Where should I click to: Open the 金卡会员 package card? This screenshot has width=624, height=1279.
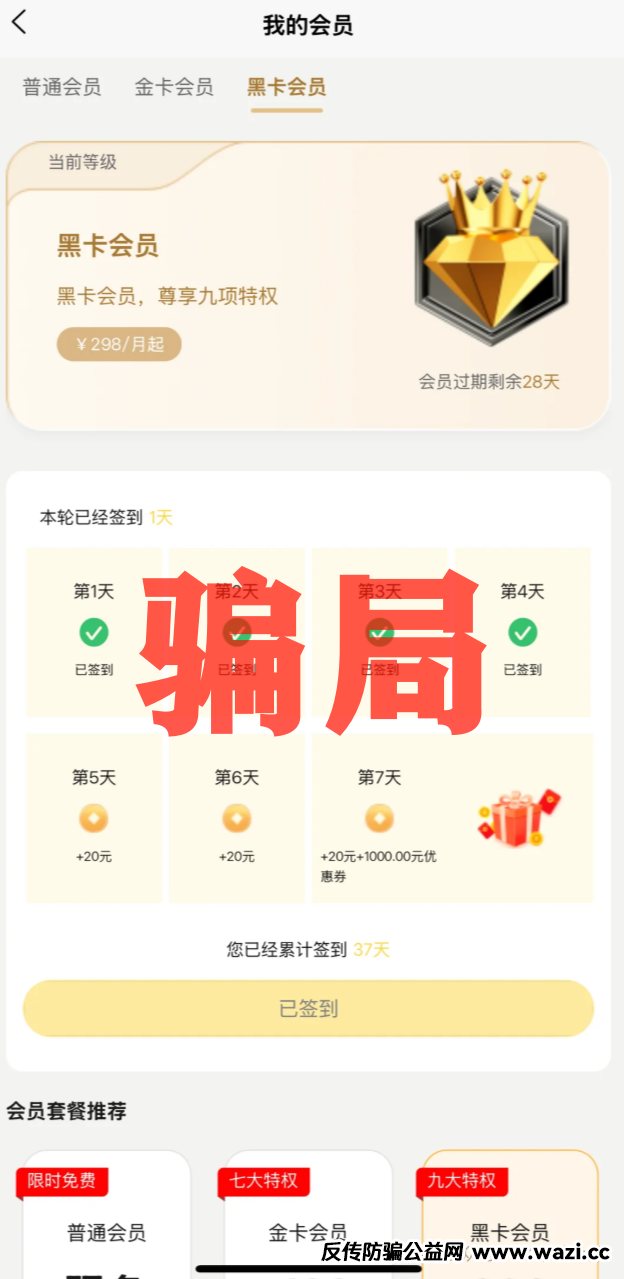pyautogui.click(x=308, y=1220)
